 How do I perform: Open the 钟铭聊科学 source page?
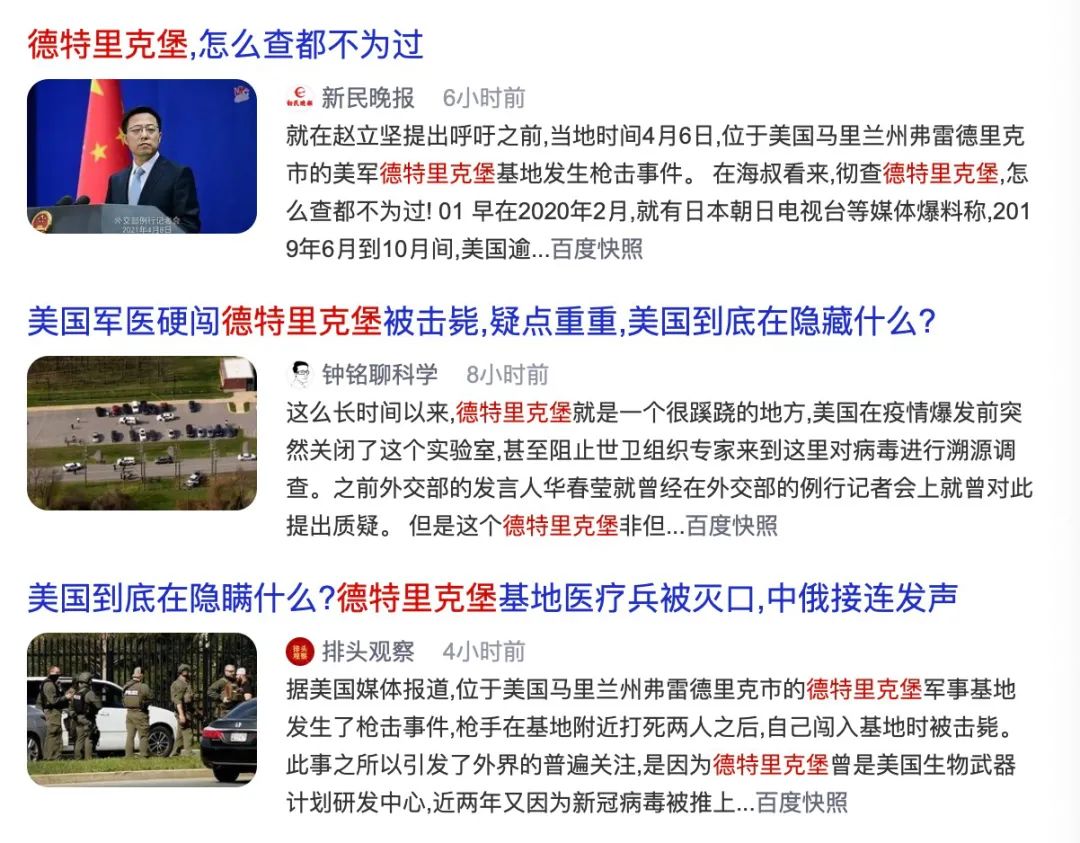(x=379, y=375)
